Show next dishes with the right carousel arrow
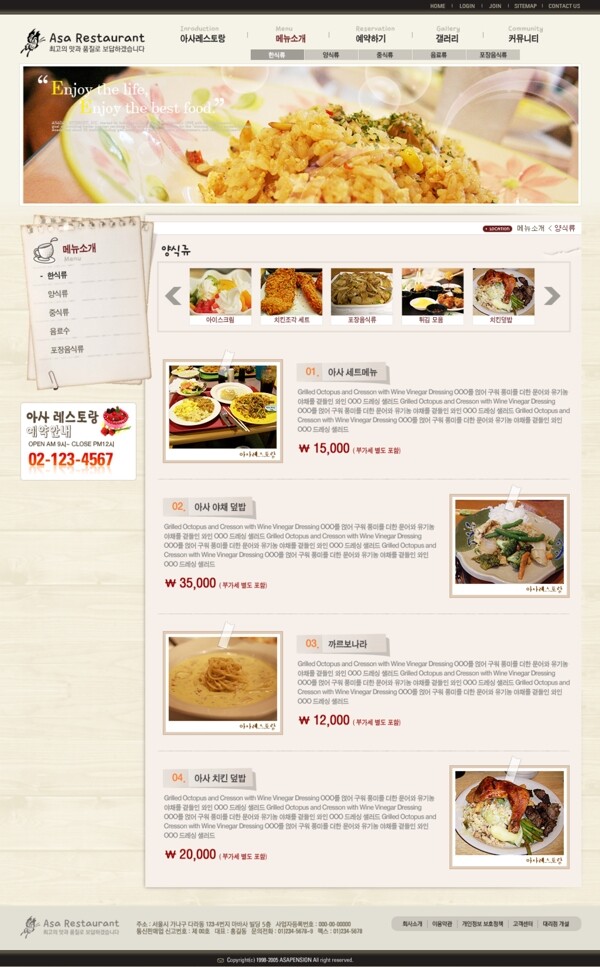Viewport: 600px width, 967px height. coord(551,295)
